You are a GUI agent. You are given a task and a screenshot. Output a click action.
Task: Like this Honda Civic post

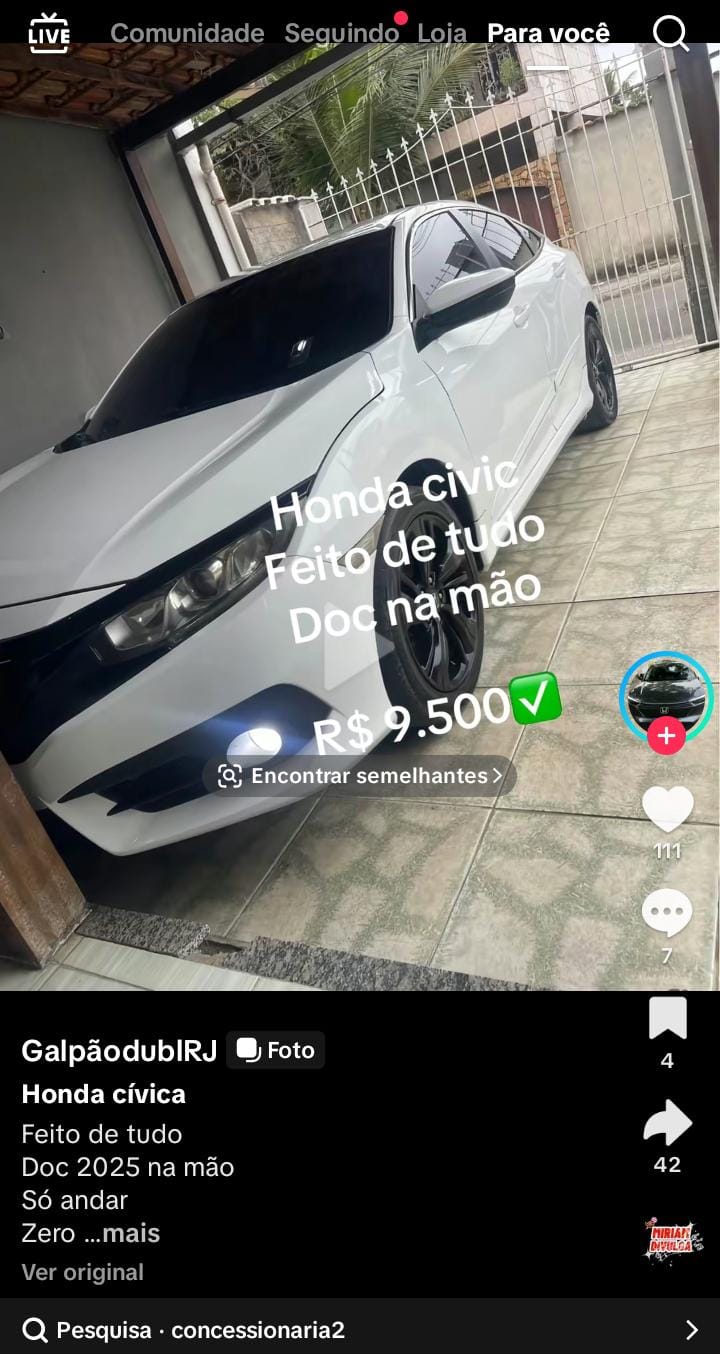point(667,810)
